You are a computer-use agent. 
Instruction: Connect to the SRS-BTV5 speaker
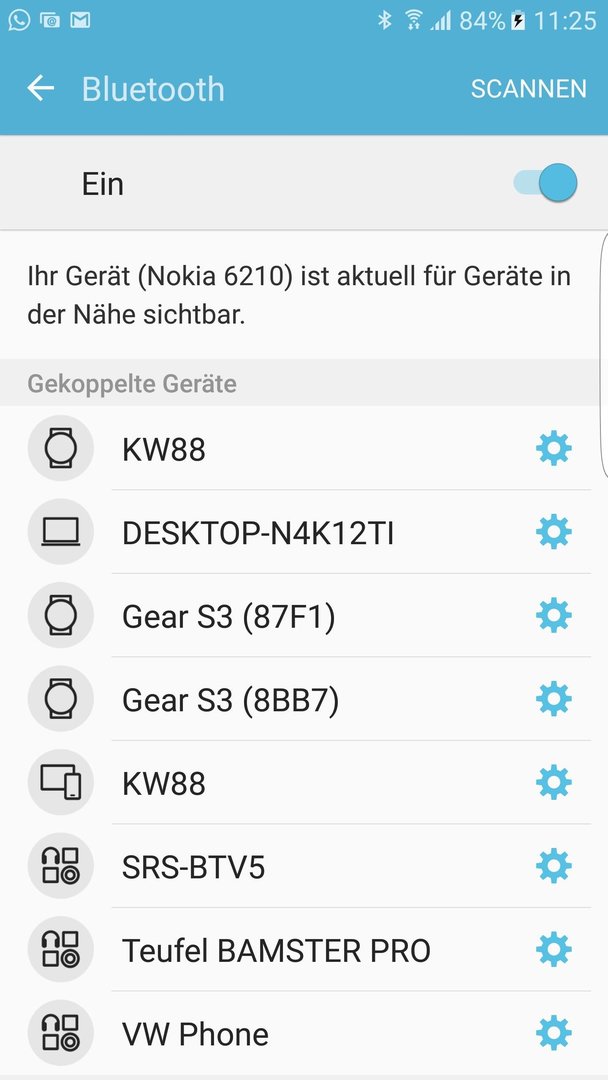[x=275, y=866]
